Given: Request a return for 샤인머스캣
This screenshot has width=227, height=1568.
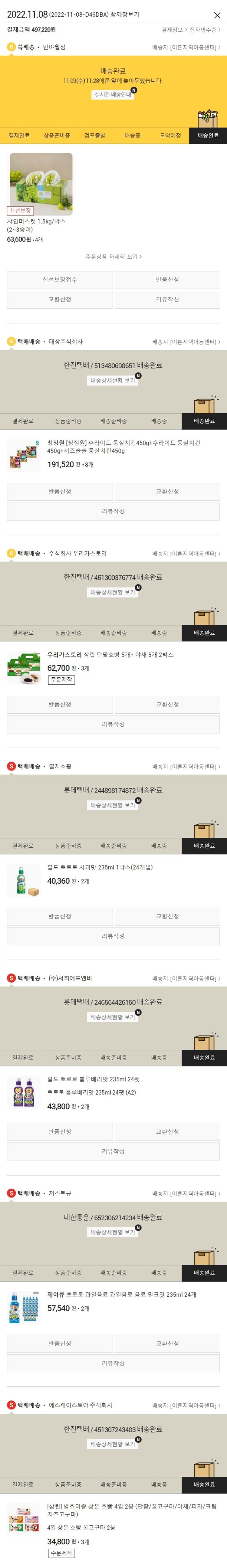Looking at the screenshot, I should coord(167,280).
